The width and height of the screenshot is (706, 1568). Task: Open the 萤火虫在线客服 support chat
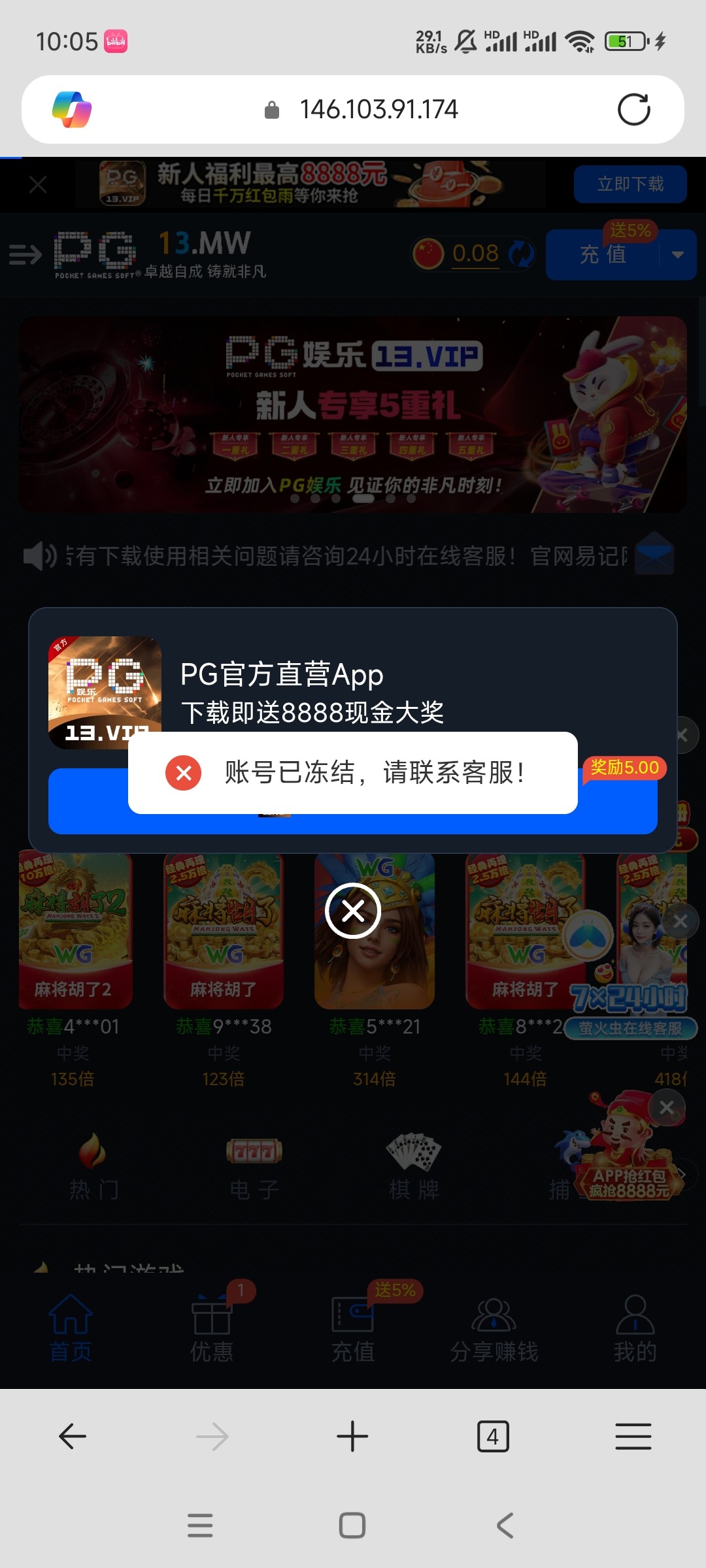[630, 1028]
